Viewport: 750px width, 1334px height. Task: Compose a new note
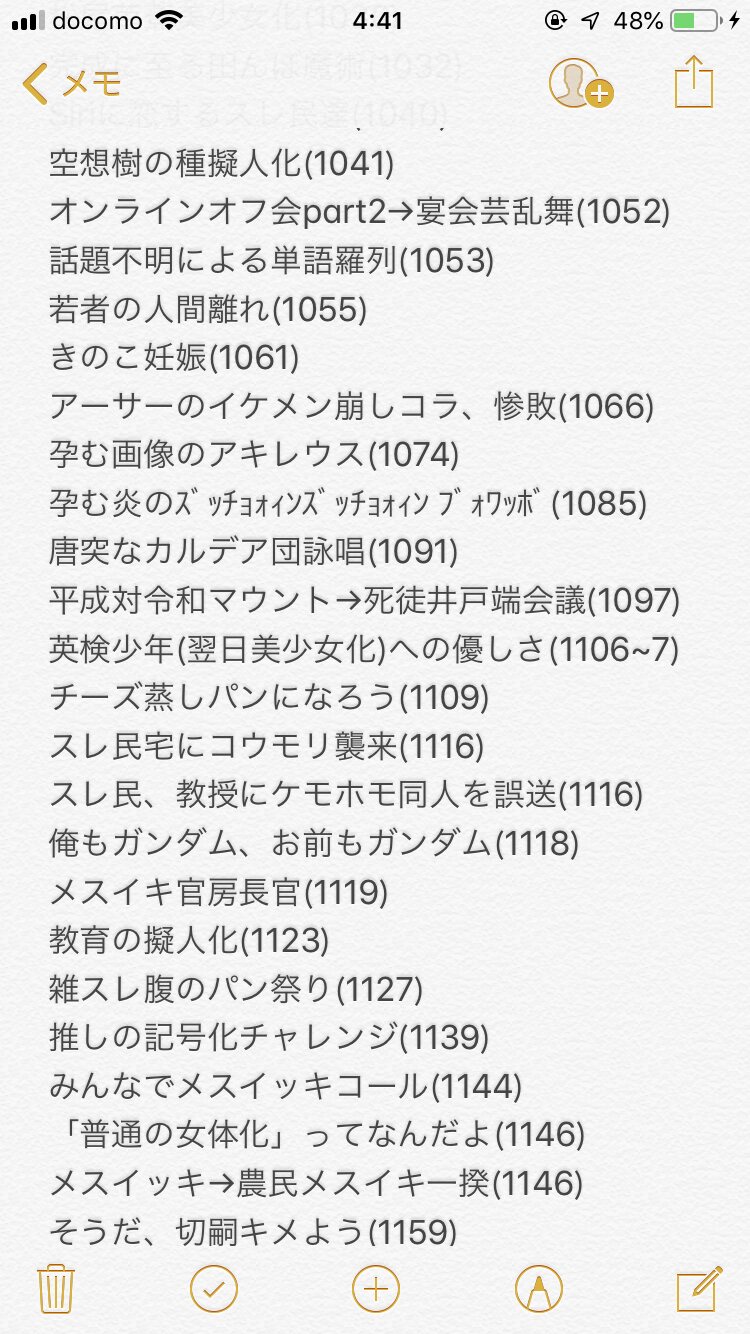698,1288
